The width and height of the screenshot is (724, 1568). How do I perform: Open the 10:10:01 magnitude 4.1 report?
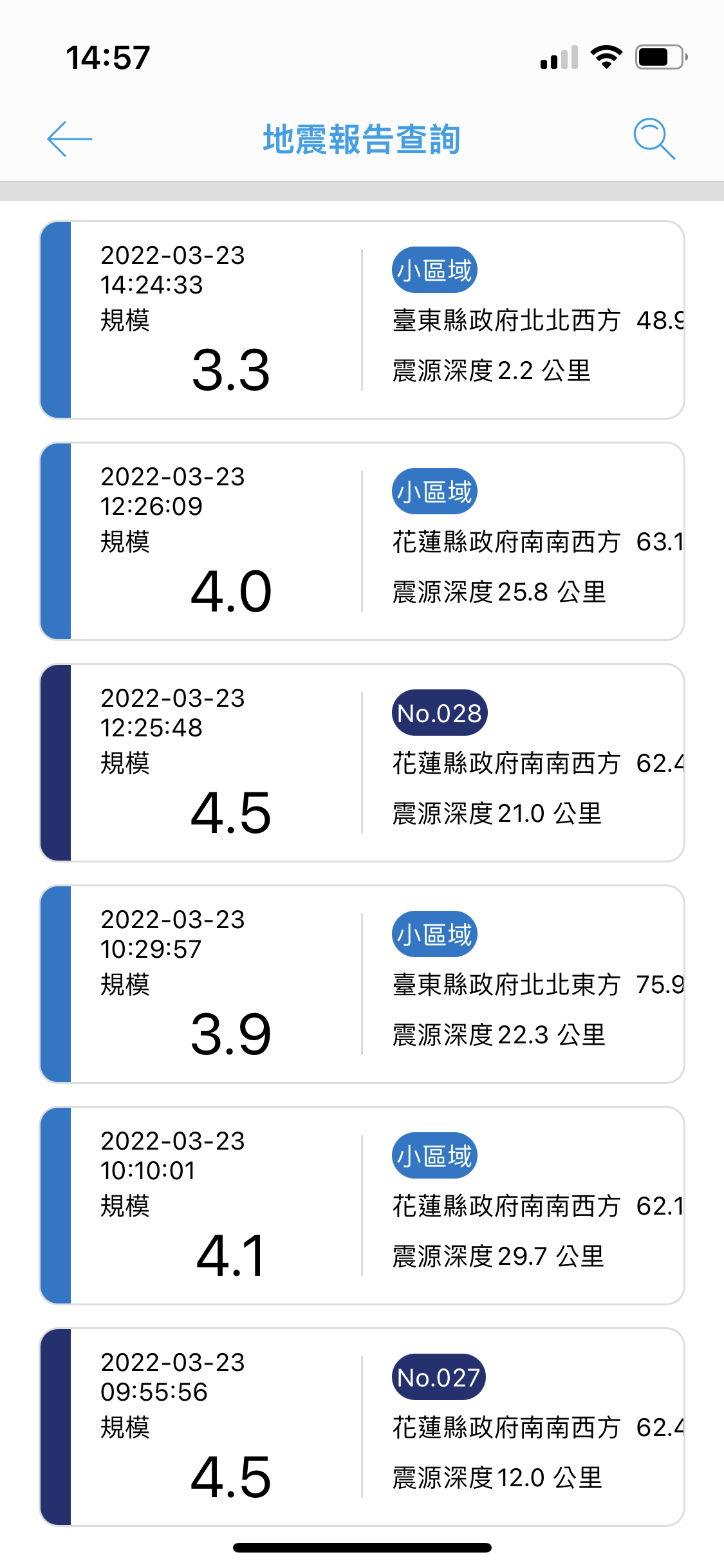pos(362,1206)
